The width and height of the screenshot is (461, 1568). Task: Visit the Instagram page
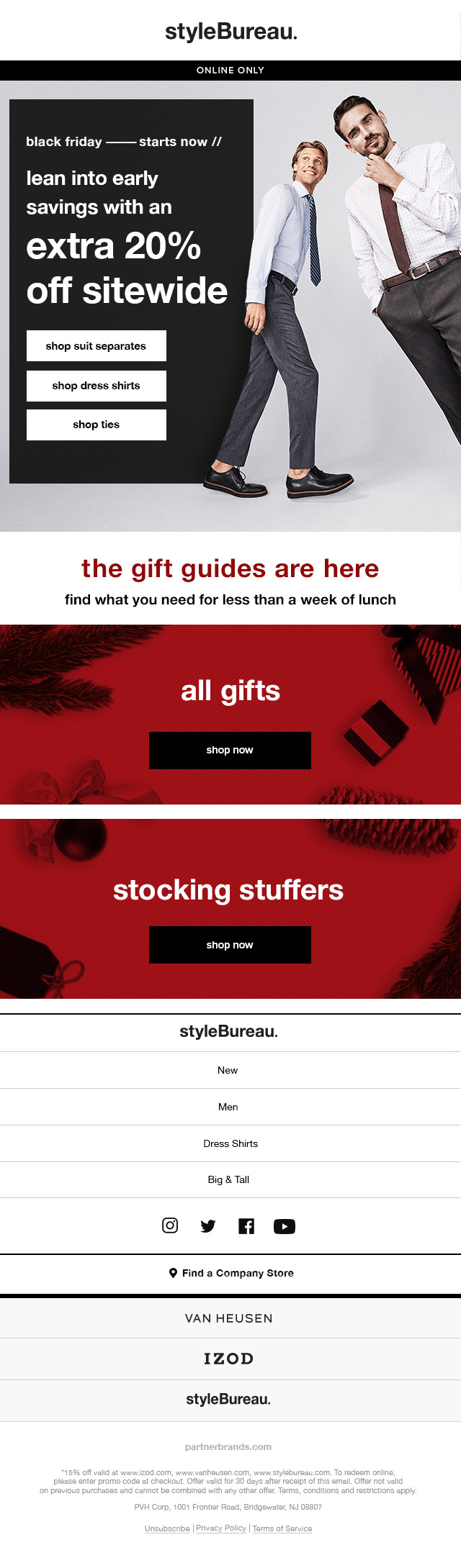170,1225
